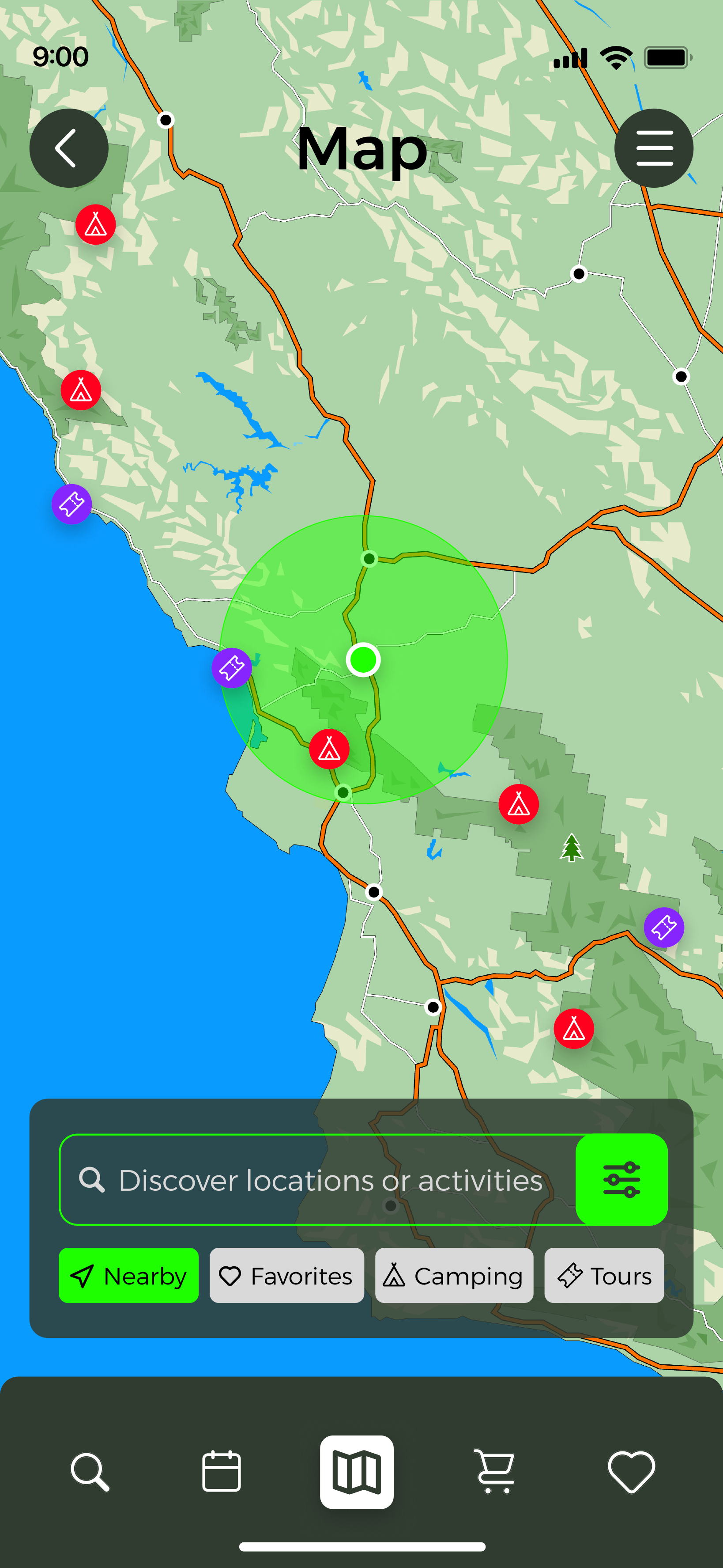Go back using the arrow button
This screenshot has width=723, height=1568.
[69, 148]
